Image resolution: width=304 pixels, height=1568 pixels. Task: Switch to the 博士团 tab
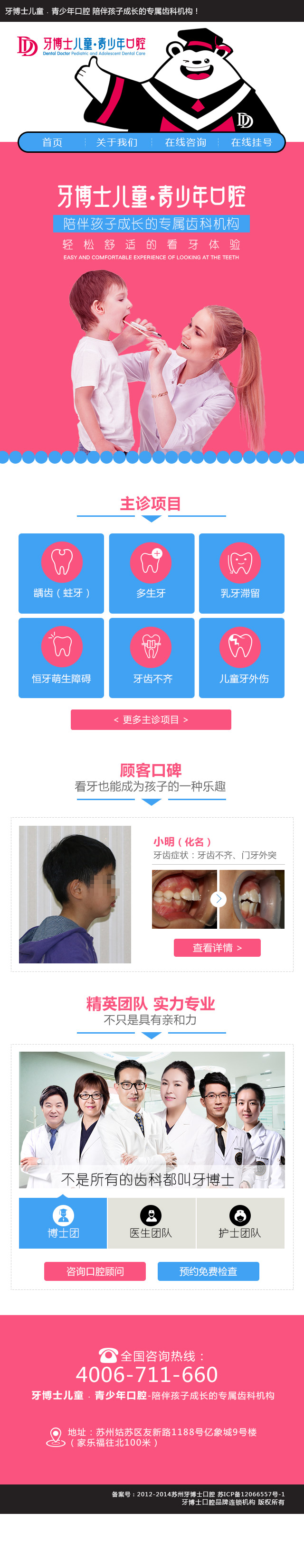(63, 1223)
